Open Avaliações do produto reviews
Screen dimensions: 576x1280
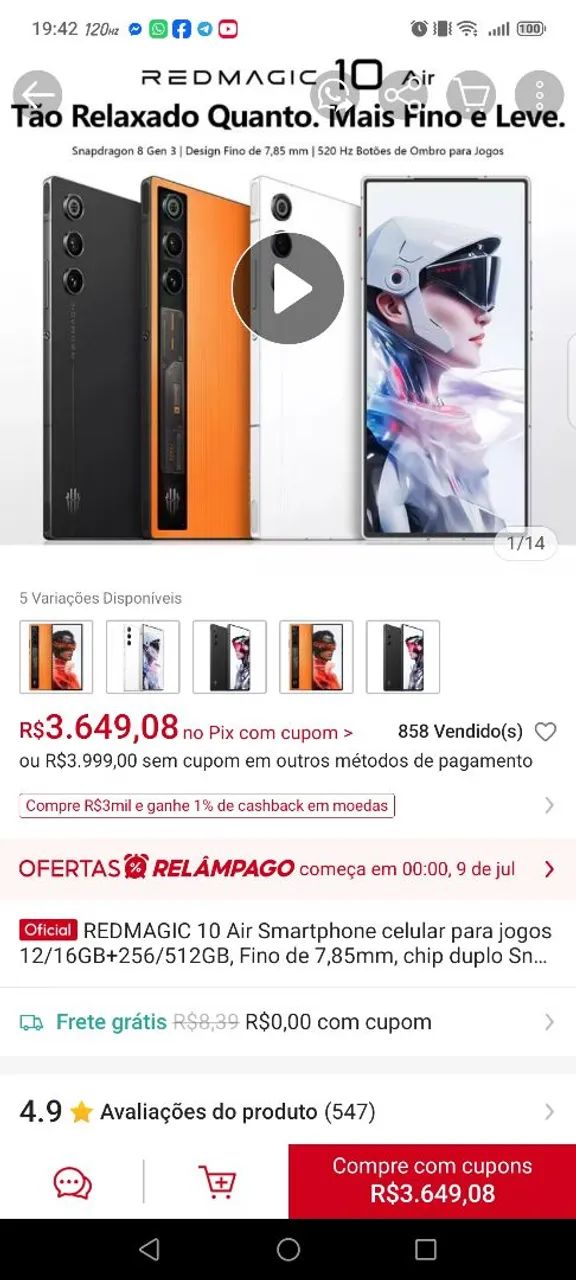coord(288,1111)
